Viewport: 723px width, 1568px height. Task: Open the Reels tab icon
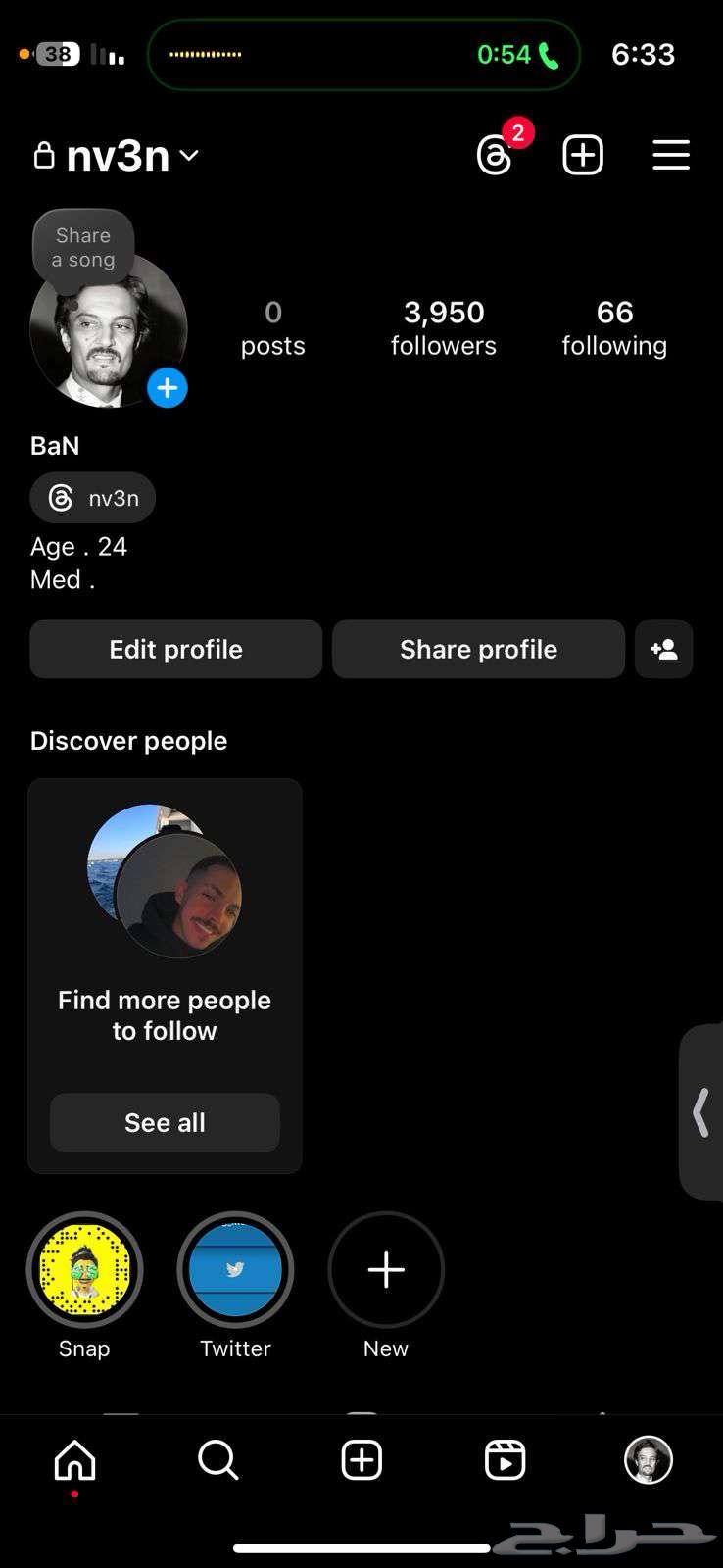click(x=504, y=1459)
